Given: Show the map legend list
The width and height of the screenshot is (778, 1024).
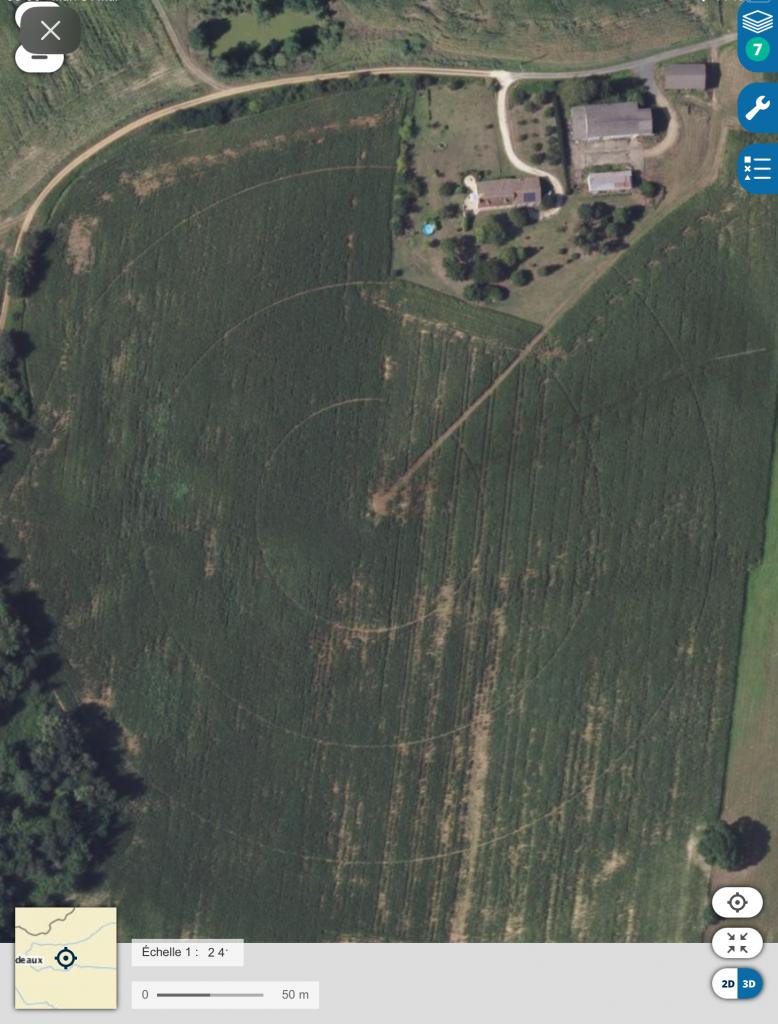Looking at the screenshot, I should (757, 168).
